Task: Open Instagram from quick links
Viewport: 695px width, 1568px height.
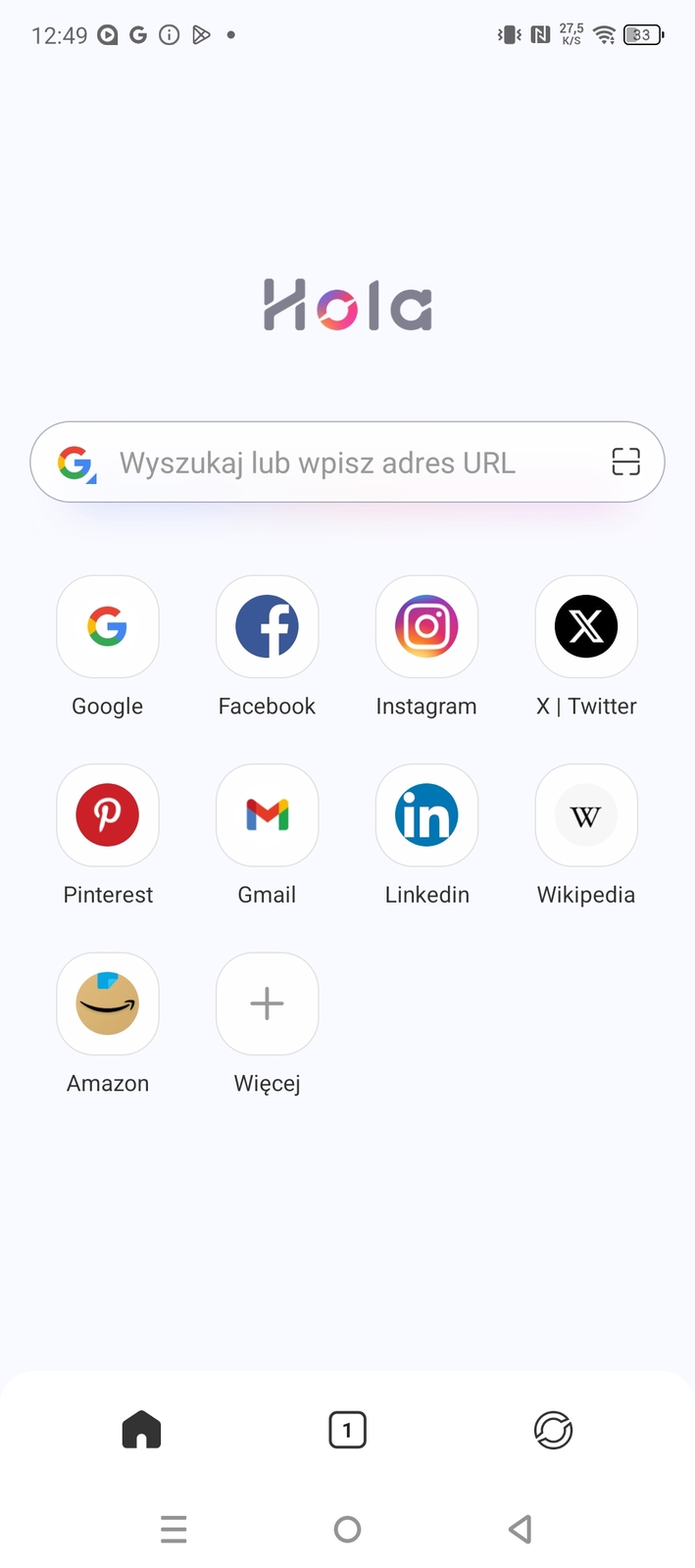Action: 426,627
